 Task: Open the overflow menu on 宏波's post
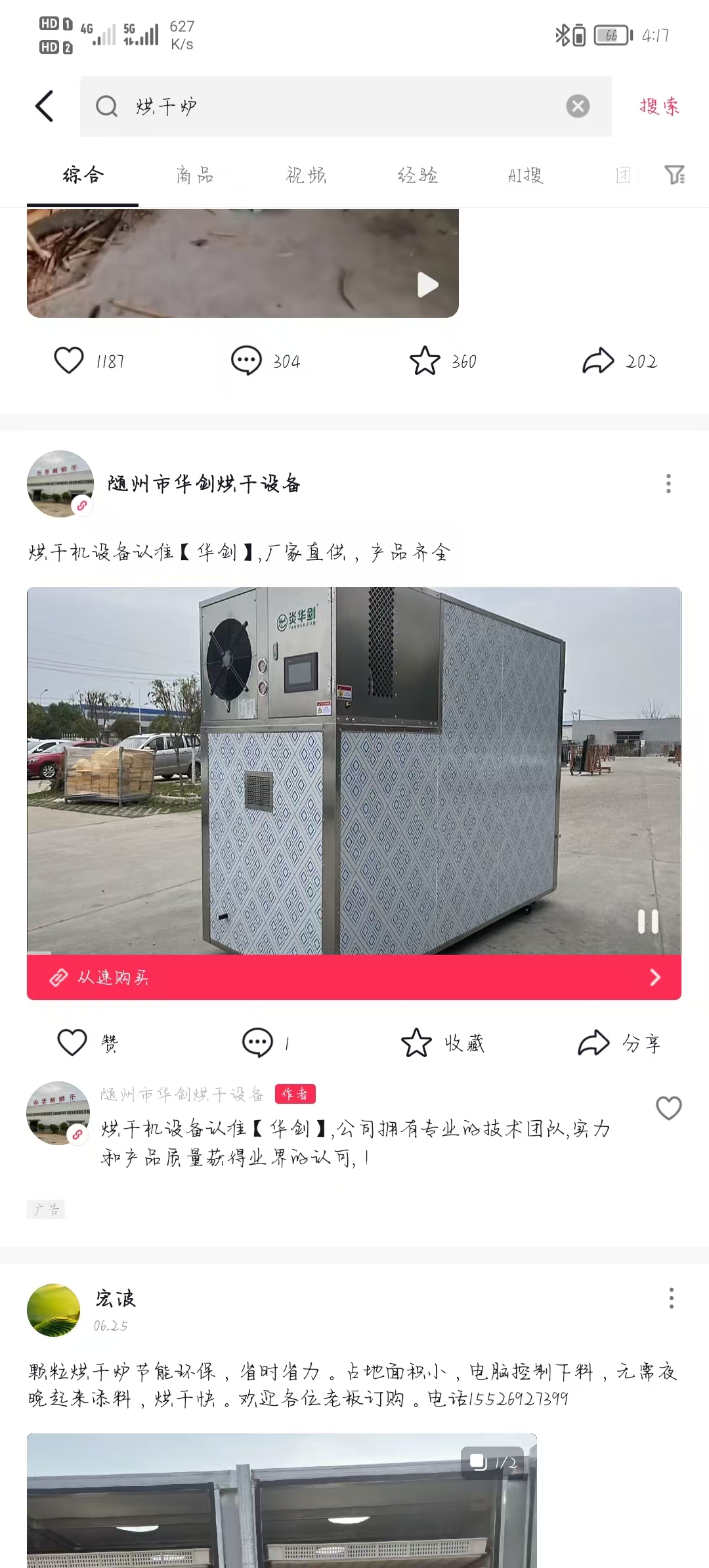pos(671,1298)
